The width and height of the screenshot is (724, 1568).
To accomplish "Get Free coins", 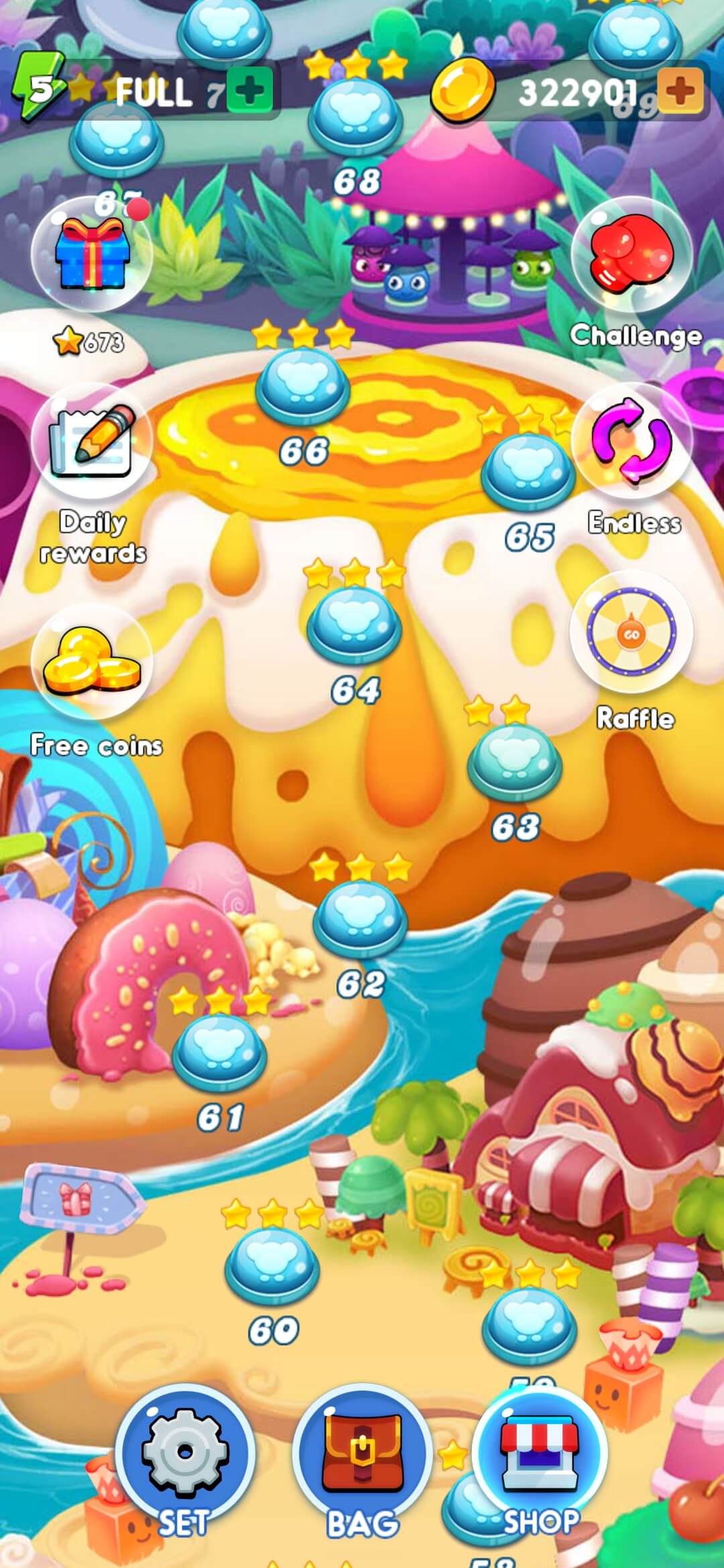I will (x=93, y=661).
